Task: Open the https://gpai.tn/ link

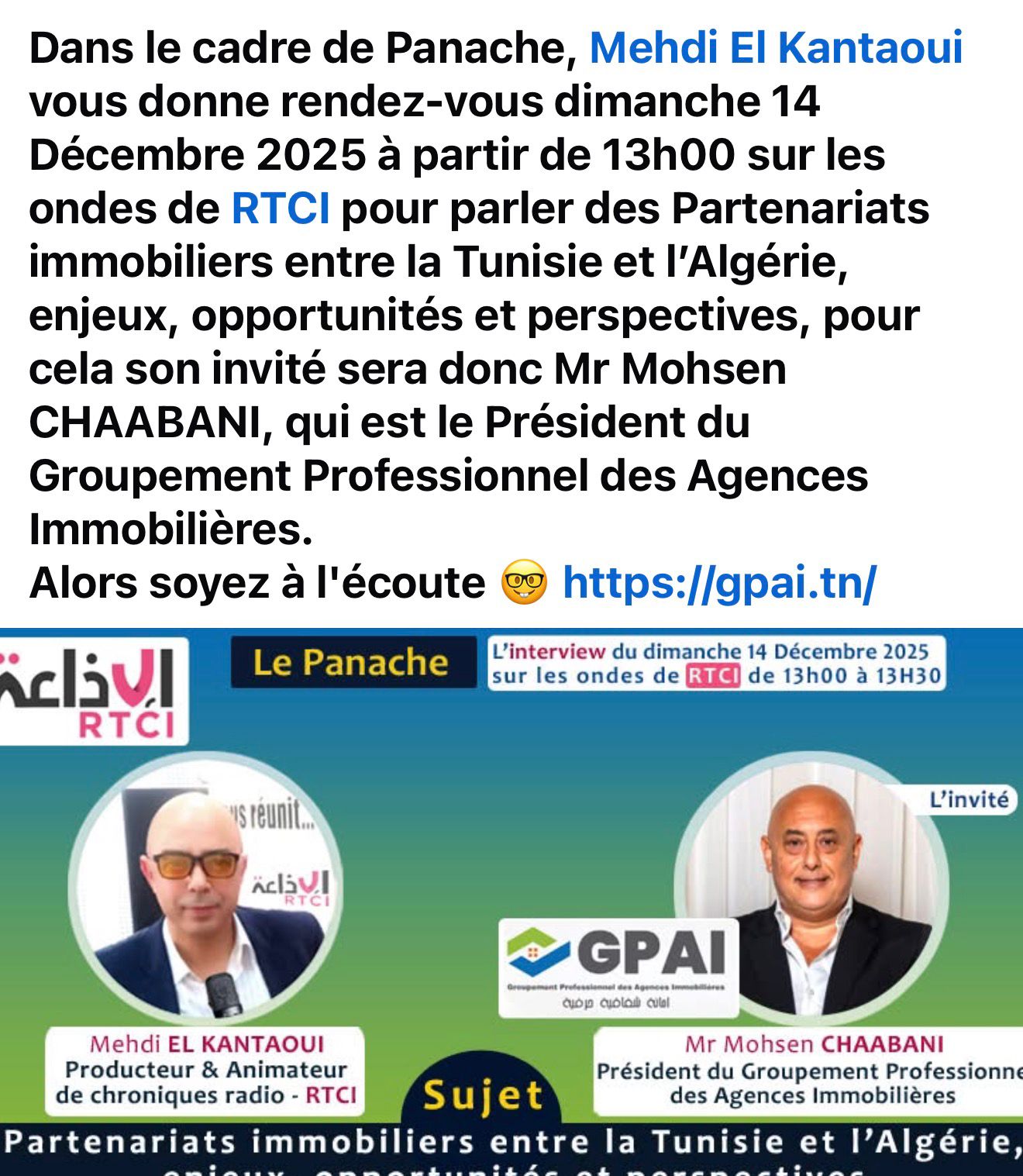Action: click(718, 583)
